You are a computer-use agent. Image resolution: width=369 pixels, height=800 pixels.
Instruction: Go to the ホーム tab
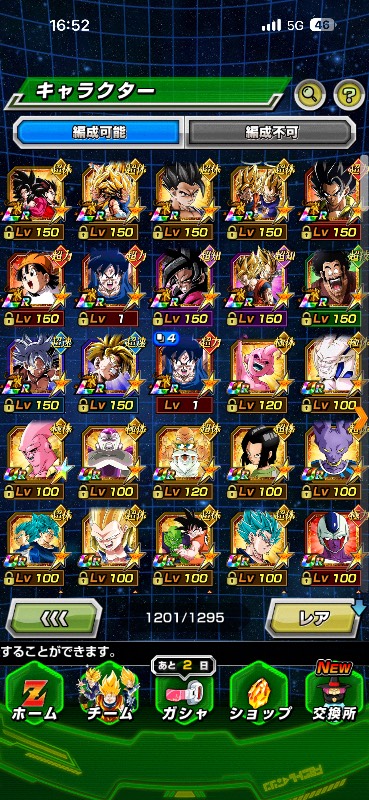coord(34,698)
